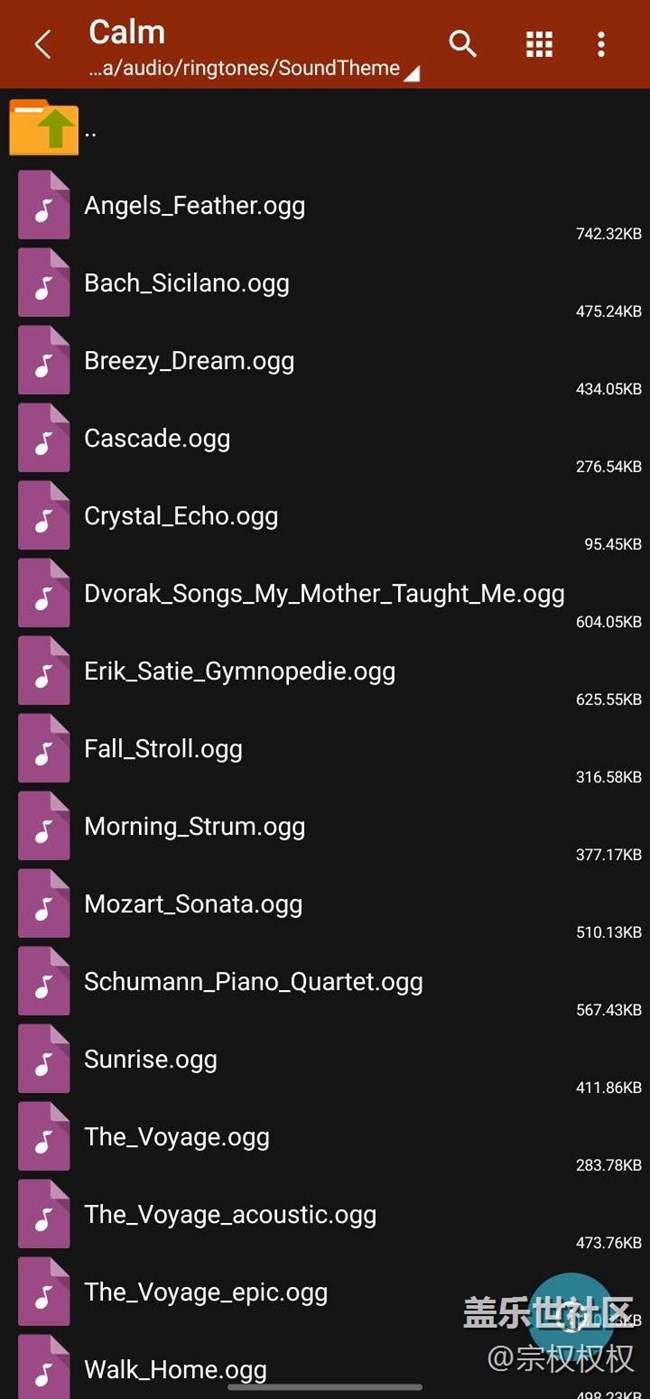
Task: Play Cascade.ogg
Action: pyautogui.click(x=325, y=439)
